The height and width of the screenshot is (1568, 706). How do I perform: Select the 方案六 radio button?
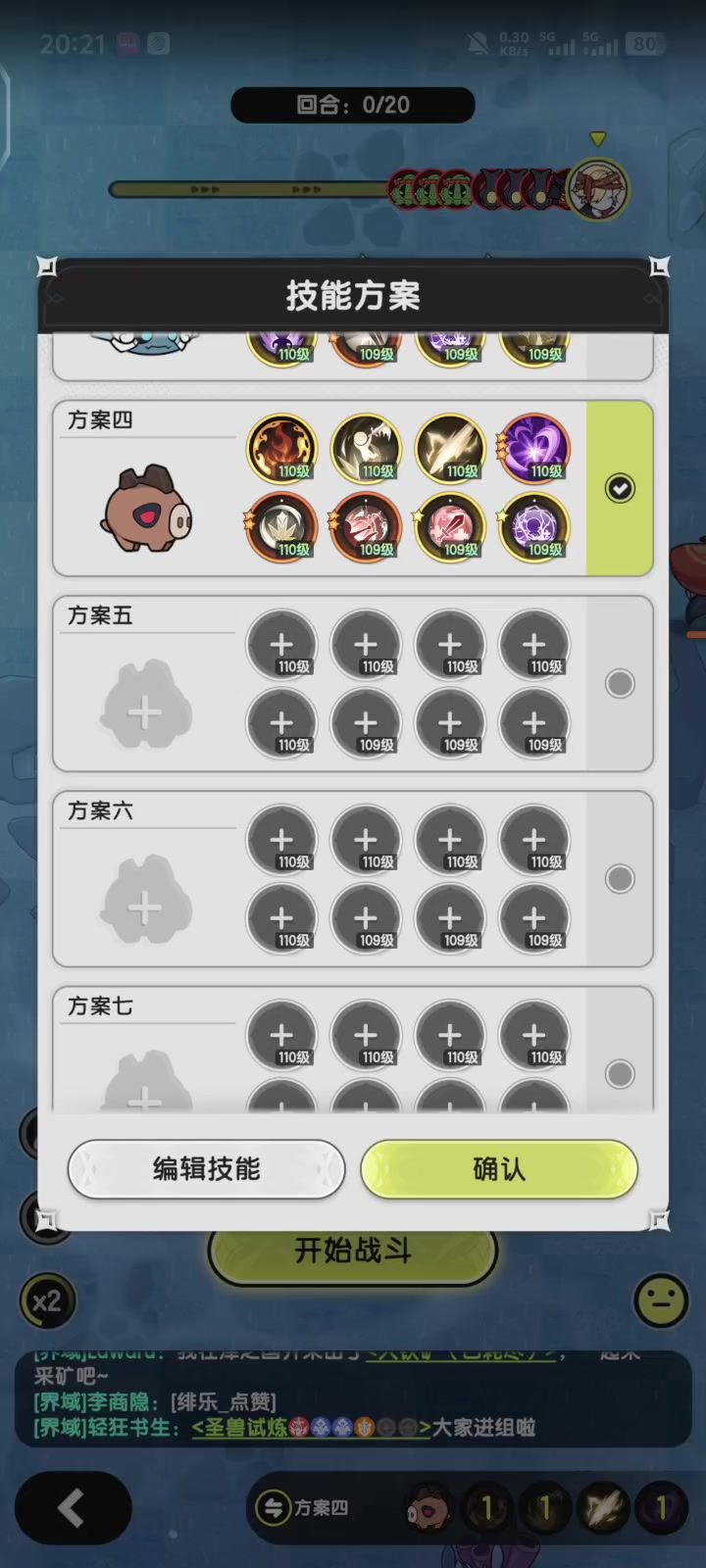[x=619, y=878]
